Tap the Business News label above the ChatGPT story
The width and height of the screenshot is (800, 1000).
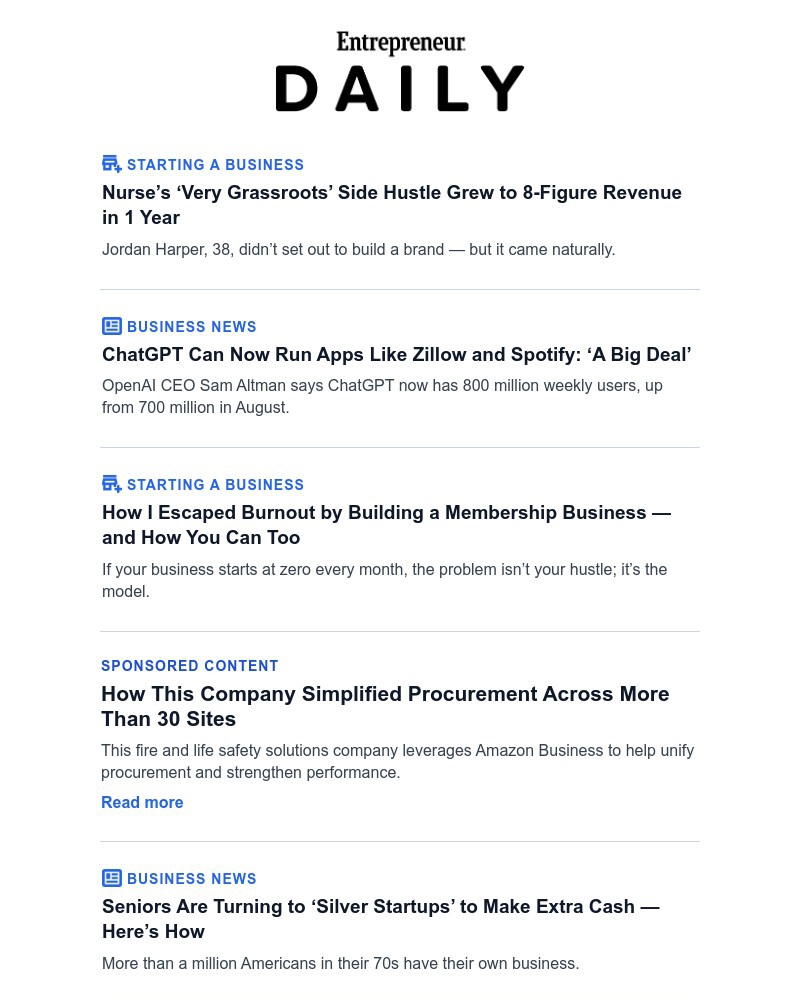tap(191, 327)
